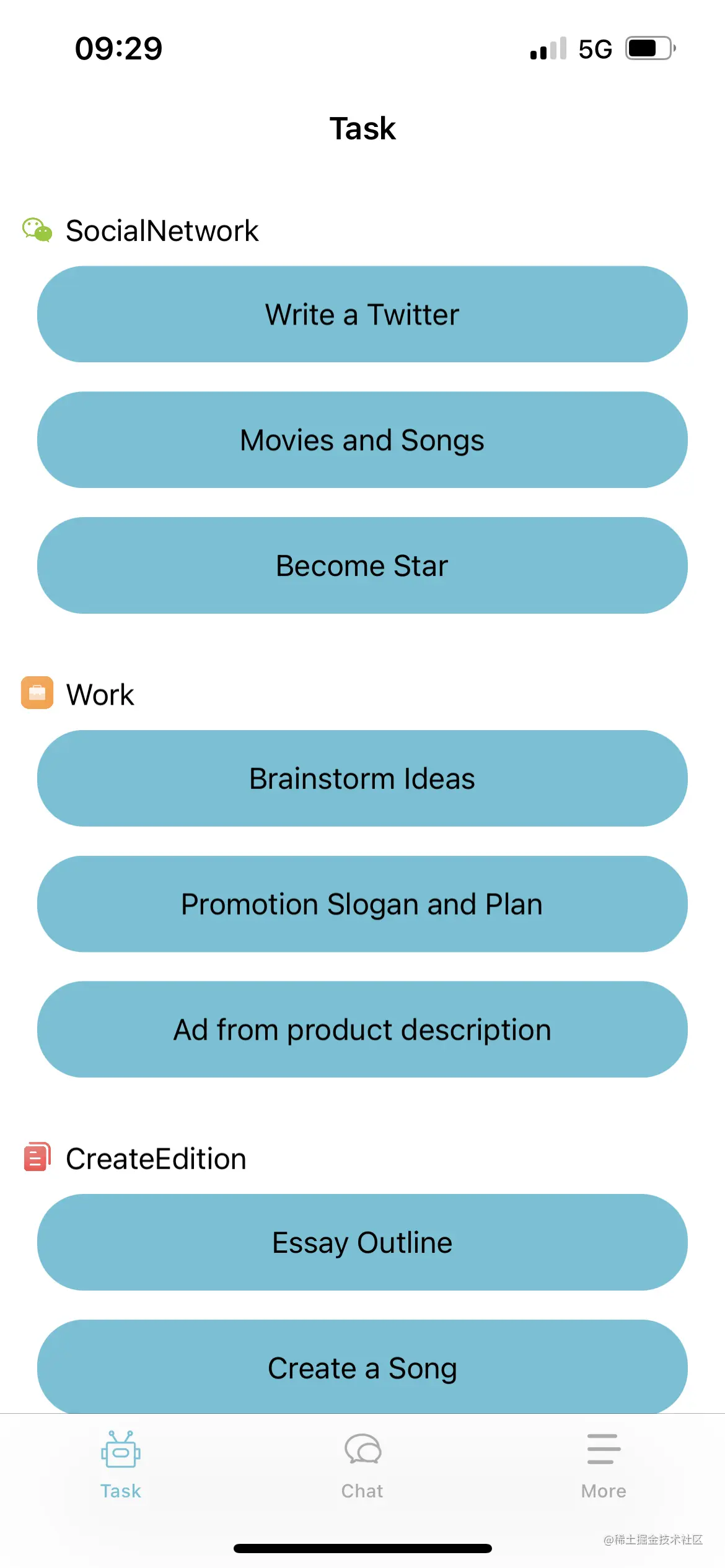The image size is (725, 1568).
Task: Select the Task tab
Action: (x=121, y=1465)
